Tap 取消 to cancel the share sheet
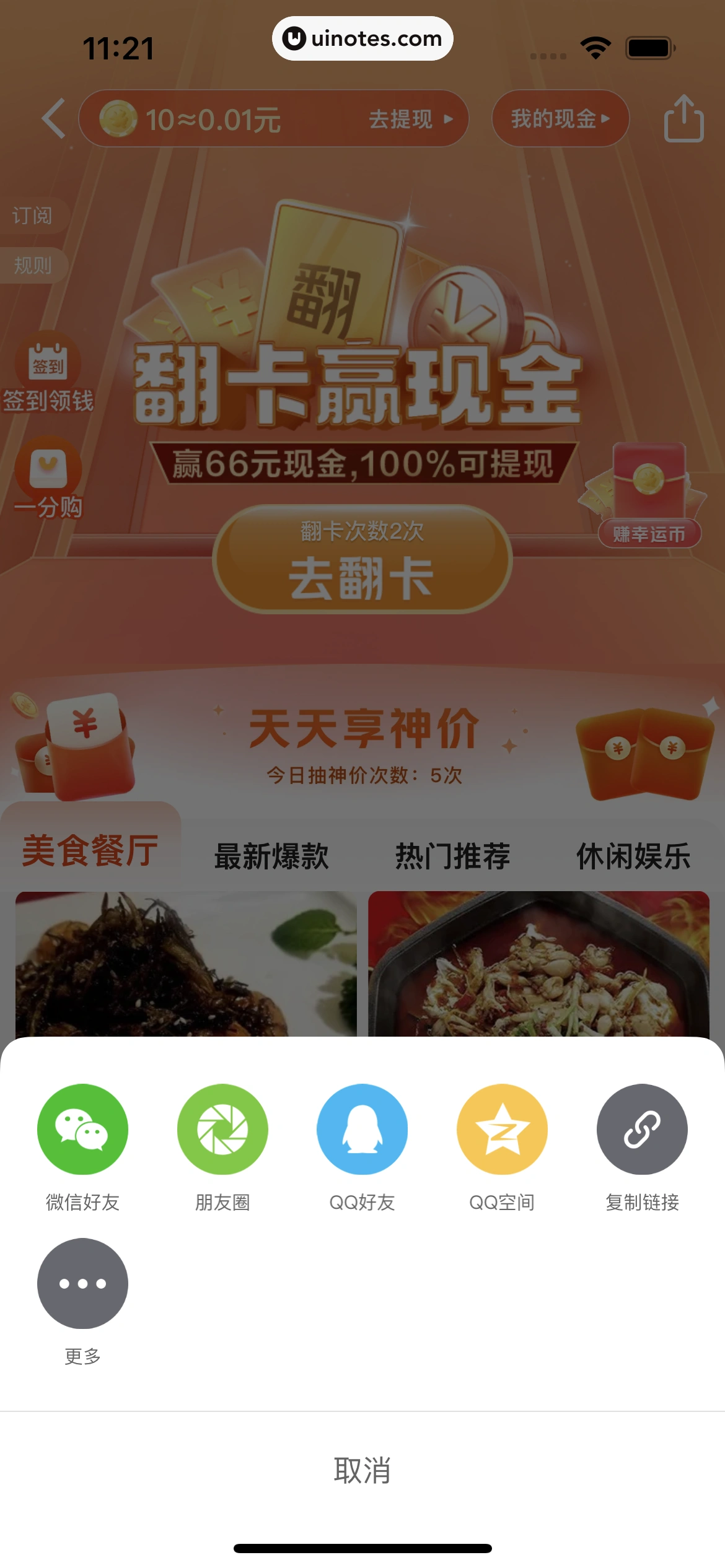The width and height of the screenshot is (725, 1568). click(x=362, y=1470)
